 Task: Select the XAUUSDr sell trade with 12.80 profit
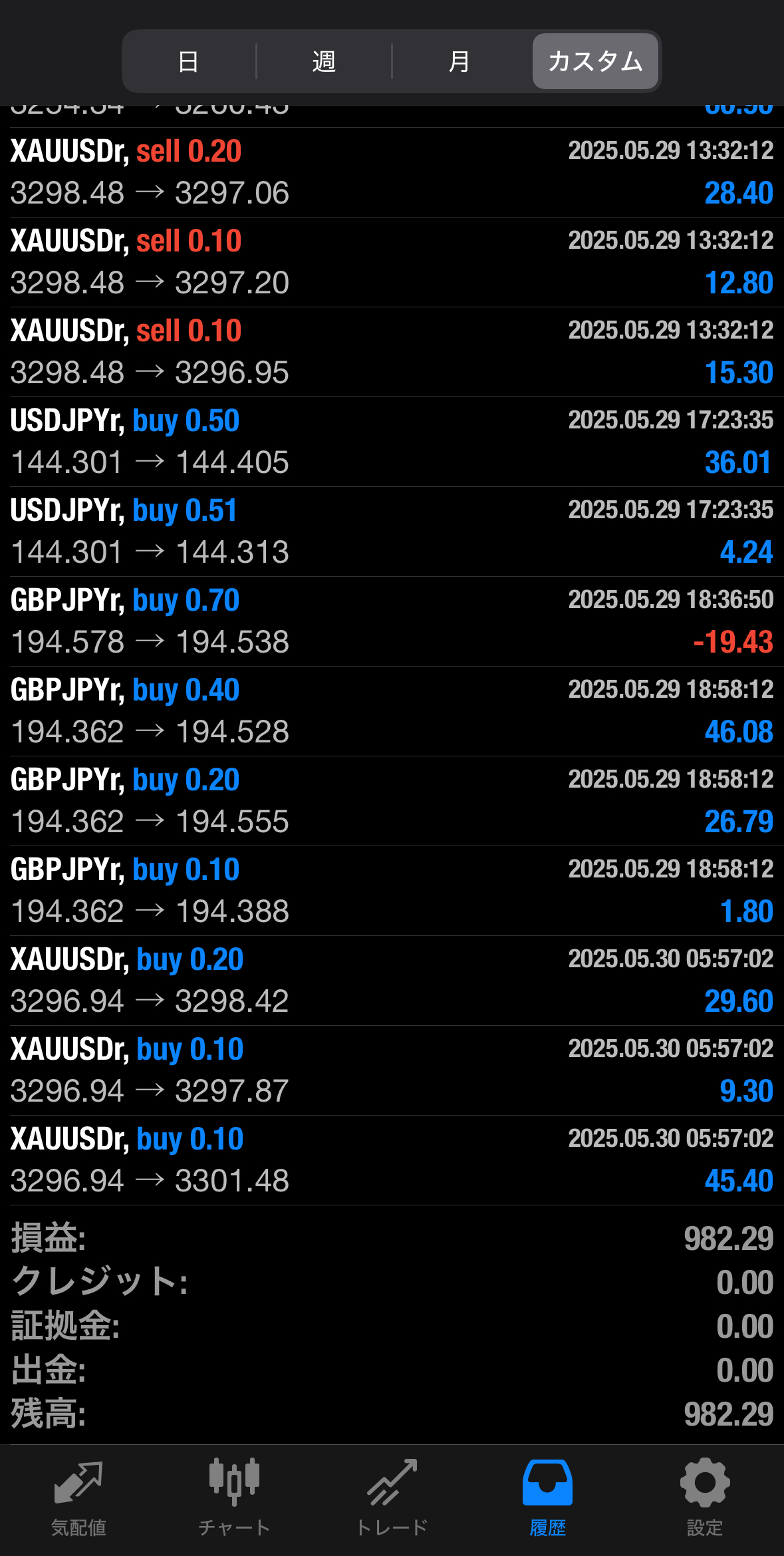[x=392, y=262]
